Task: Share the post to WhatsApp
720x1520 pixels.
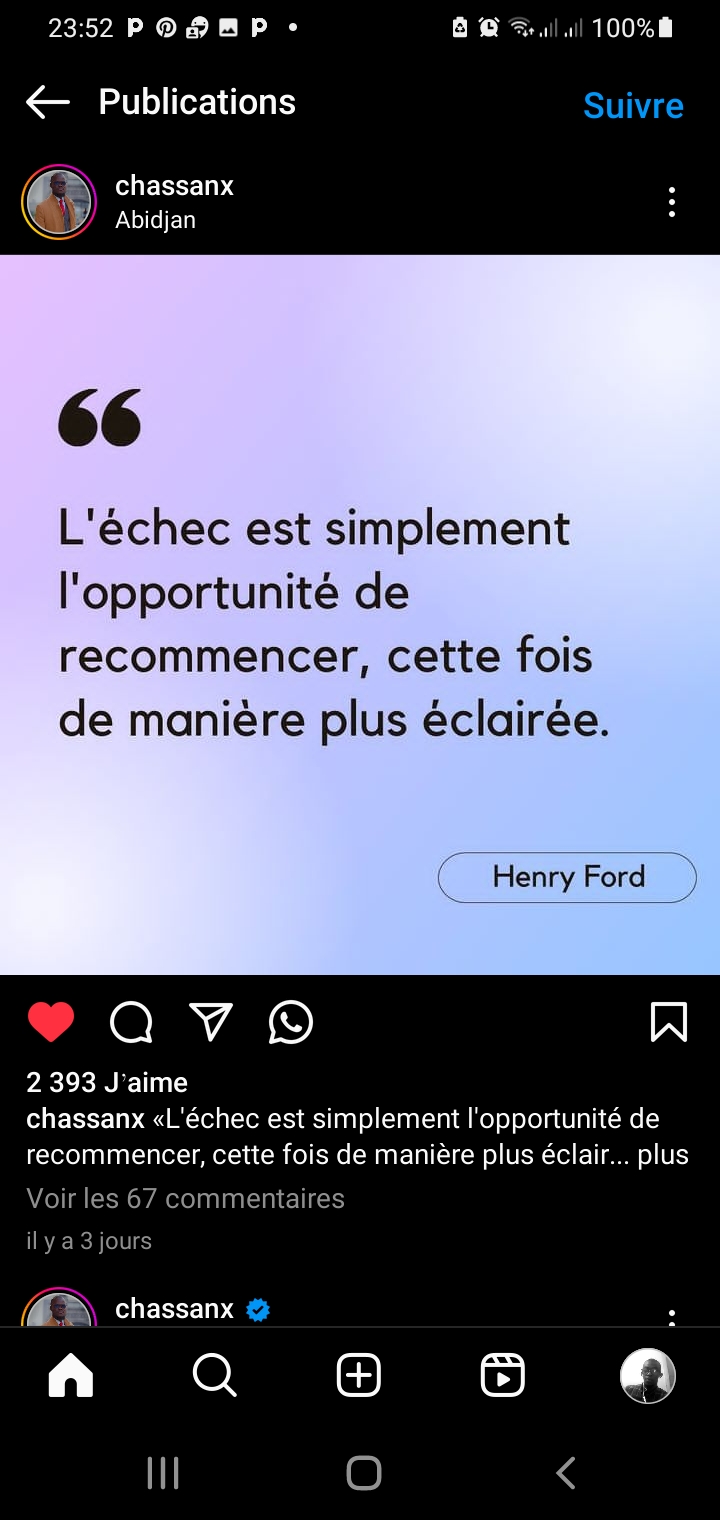Action: 291,1022
